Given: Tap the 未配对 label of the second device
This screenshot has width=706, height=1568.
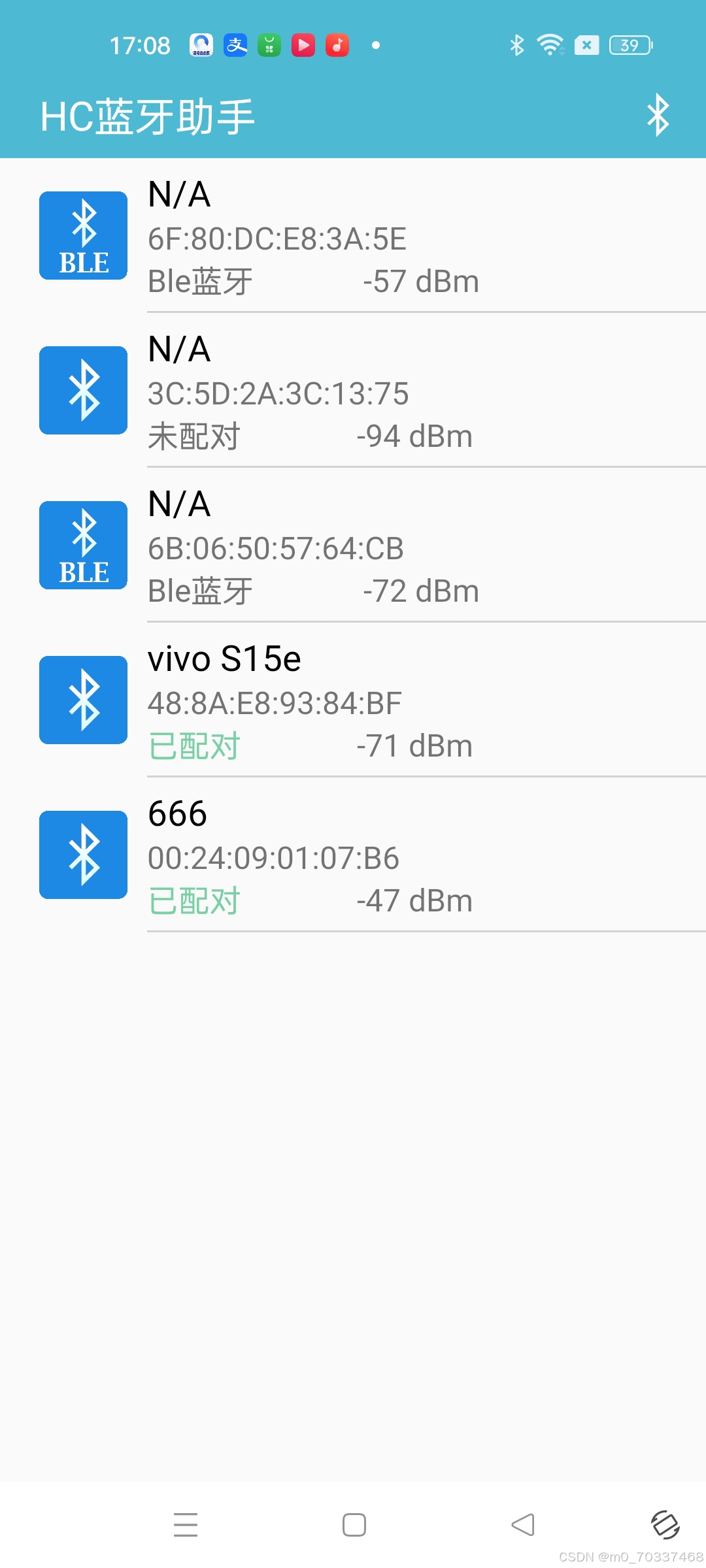Looking at the screenshot, I should pyautogui.click(x=195, y=436).
